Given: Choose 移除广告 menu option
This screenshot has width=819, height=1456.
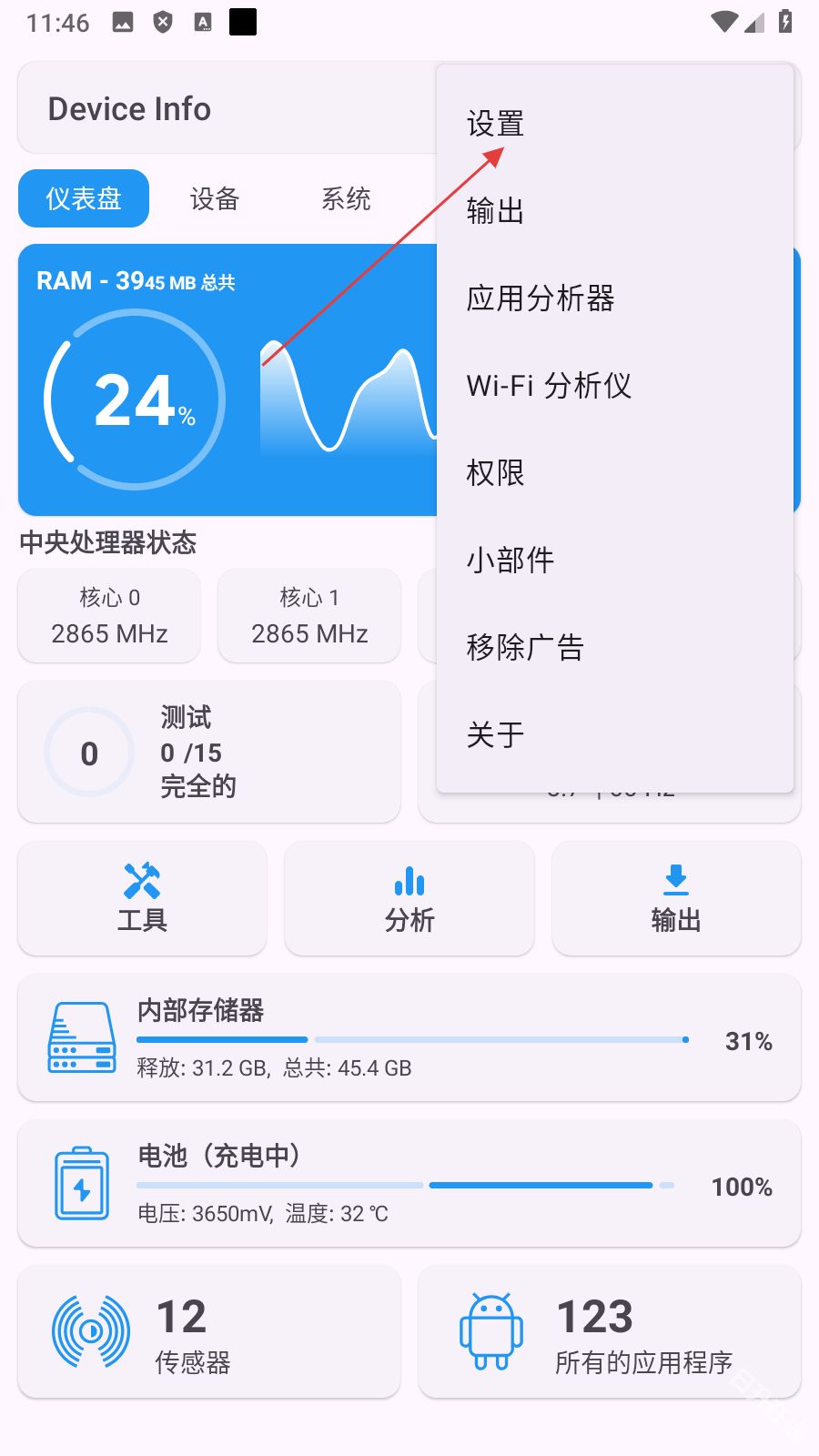Looking at the screenshot, I should (523, 647).
